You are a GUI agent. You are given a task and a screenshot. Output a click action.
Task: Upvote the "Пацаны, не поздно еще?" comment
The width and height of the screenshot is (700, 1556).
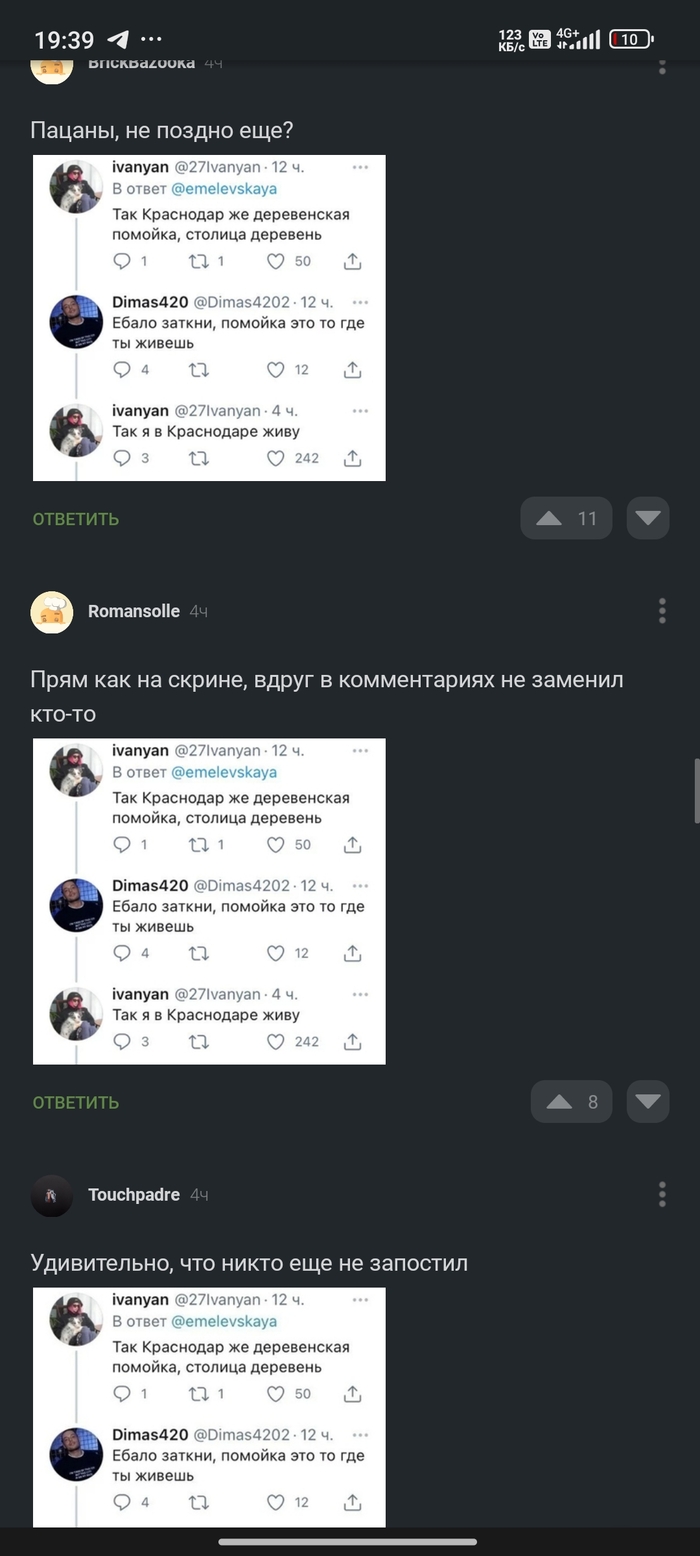[x=565, y=518]
